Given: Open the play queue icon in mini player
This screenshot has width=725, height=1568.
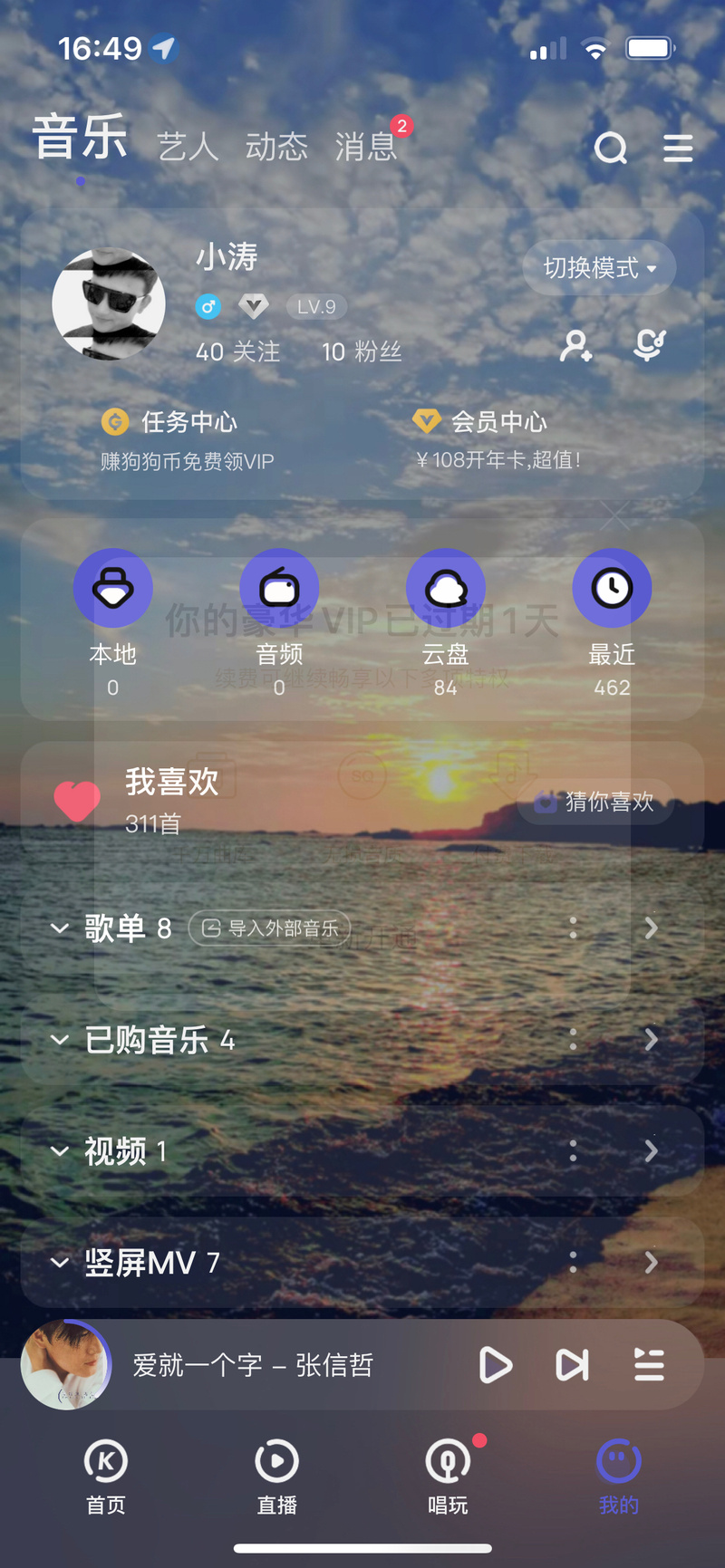Looking at the screenshot, I should point(649,1365).
